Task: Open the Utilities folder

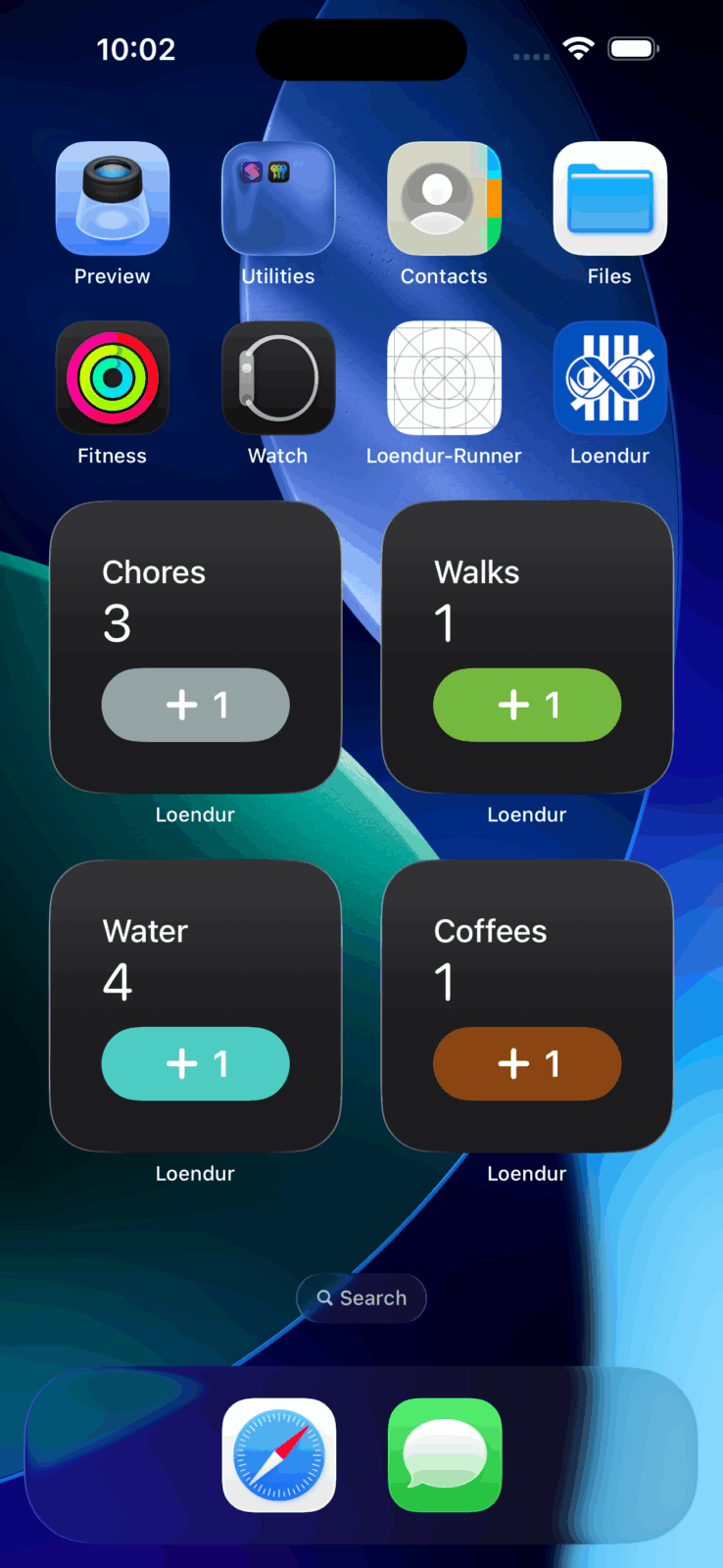Action: coord(278,199)
